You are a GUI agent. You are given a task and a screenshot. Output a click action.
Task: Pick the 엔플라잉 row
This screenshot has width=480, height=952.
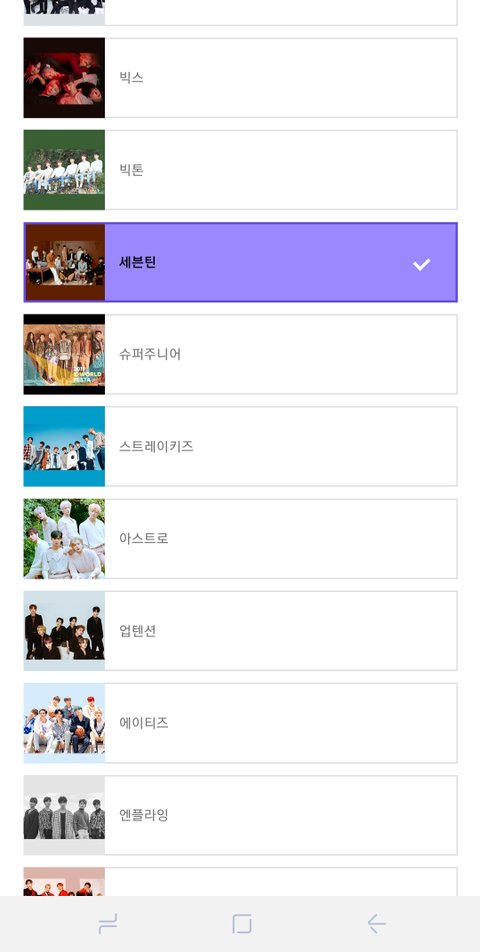pos(240,815)
